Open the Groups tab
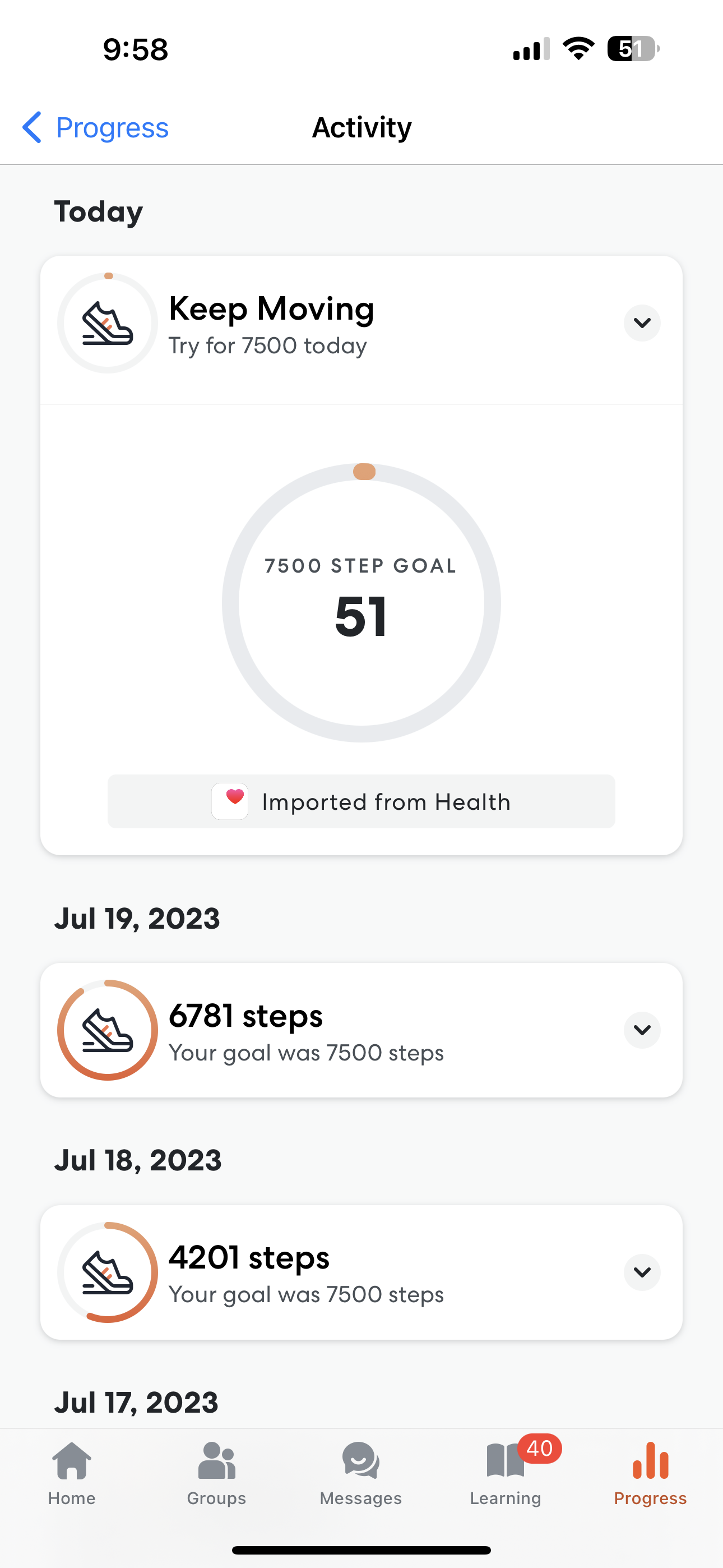 [x=217, y=1474]
